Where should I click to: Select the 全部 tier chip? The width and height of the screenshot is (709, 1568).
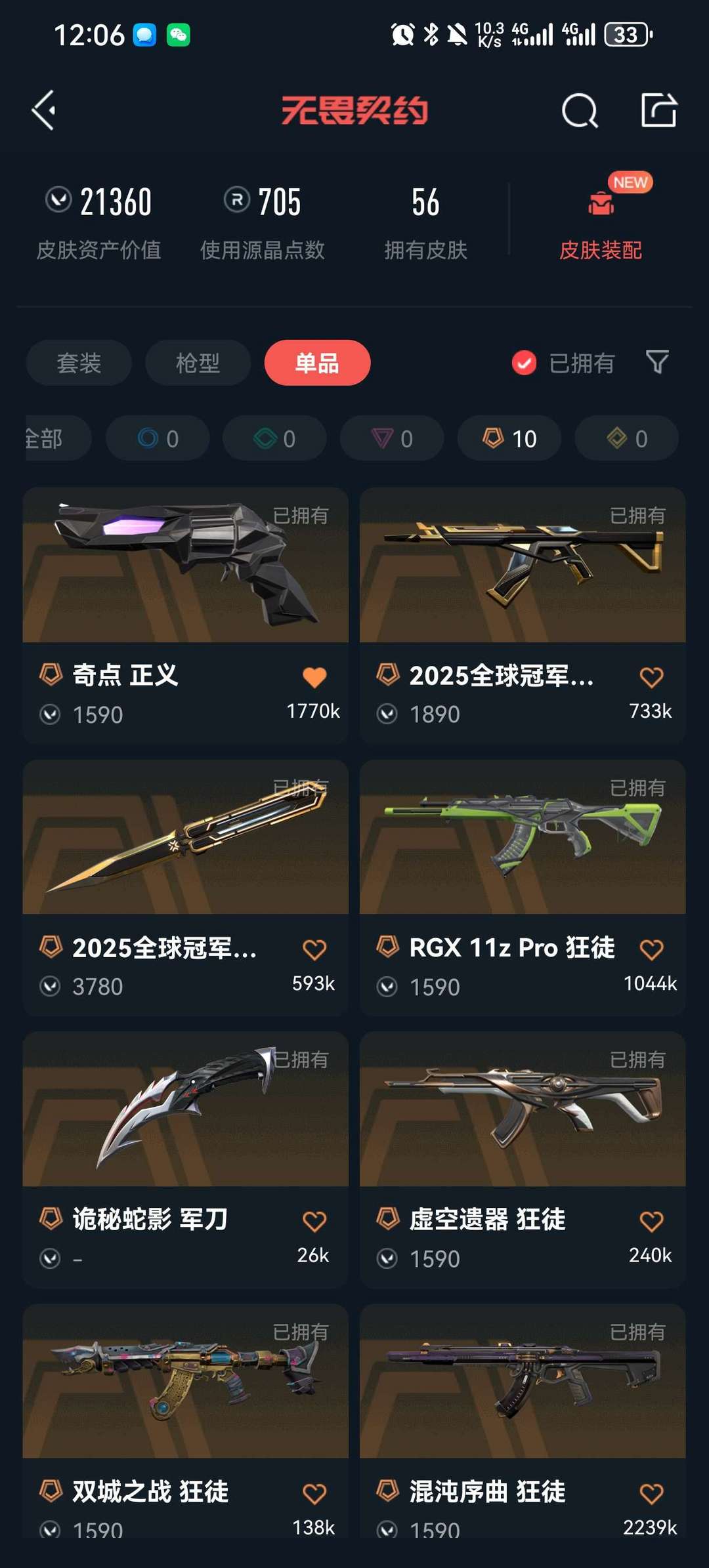pos(53,438)
